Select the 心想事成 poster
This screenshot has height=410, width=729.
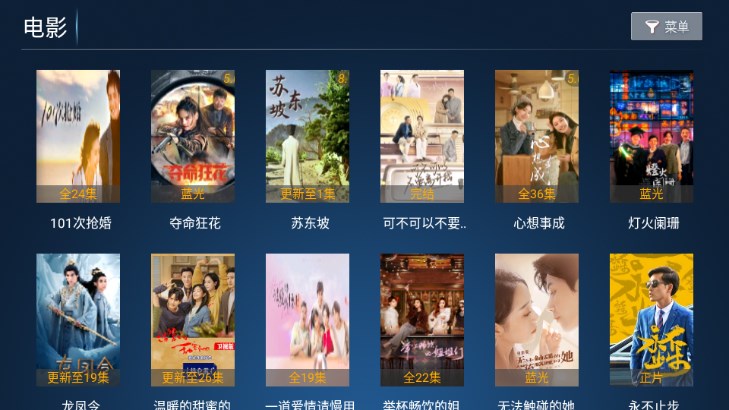tap(537, 136)
